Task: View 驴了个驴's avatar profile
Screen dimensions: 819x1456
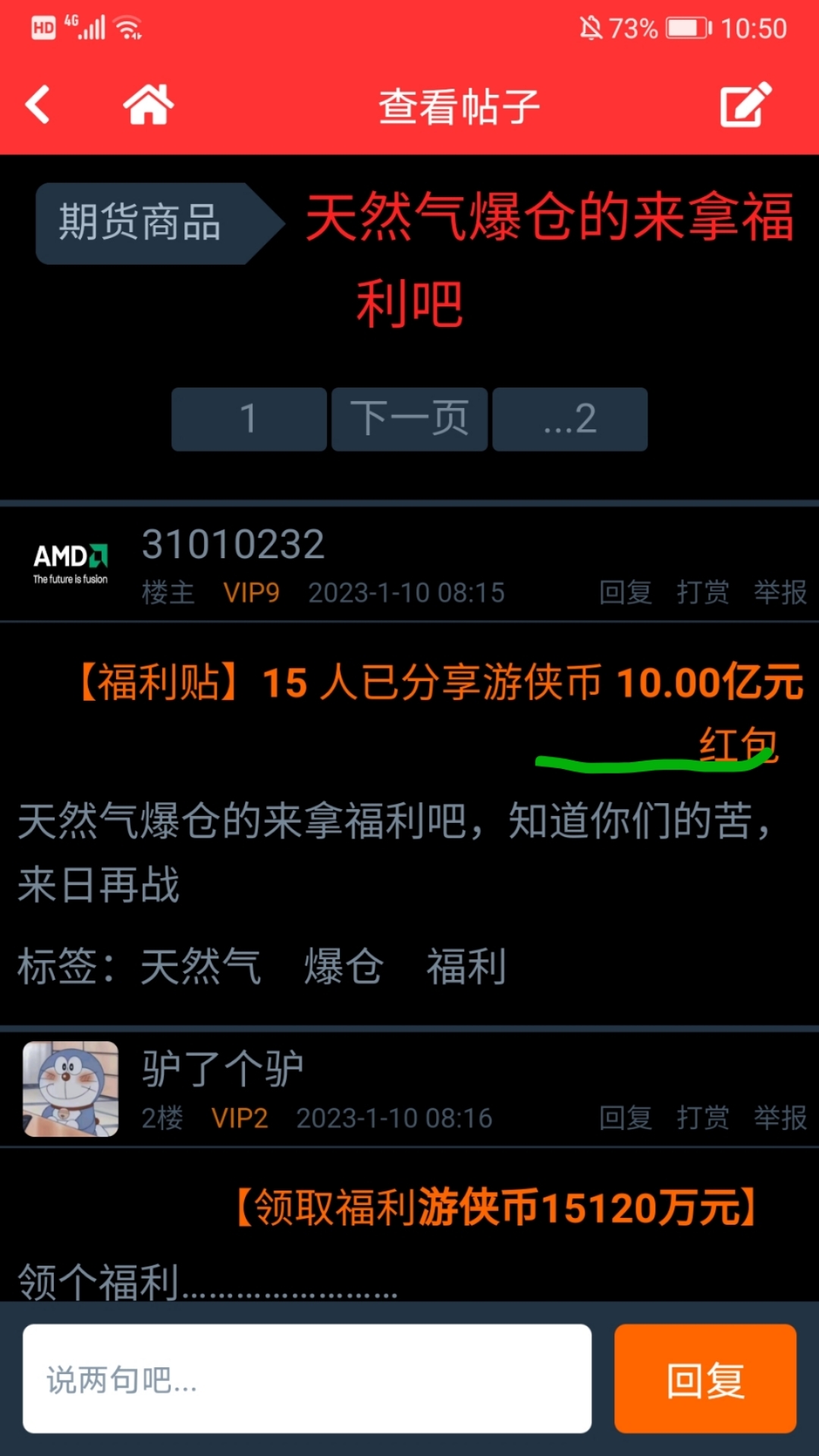Action: (x=71, y=1089)
